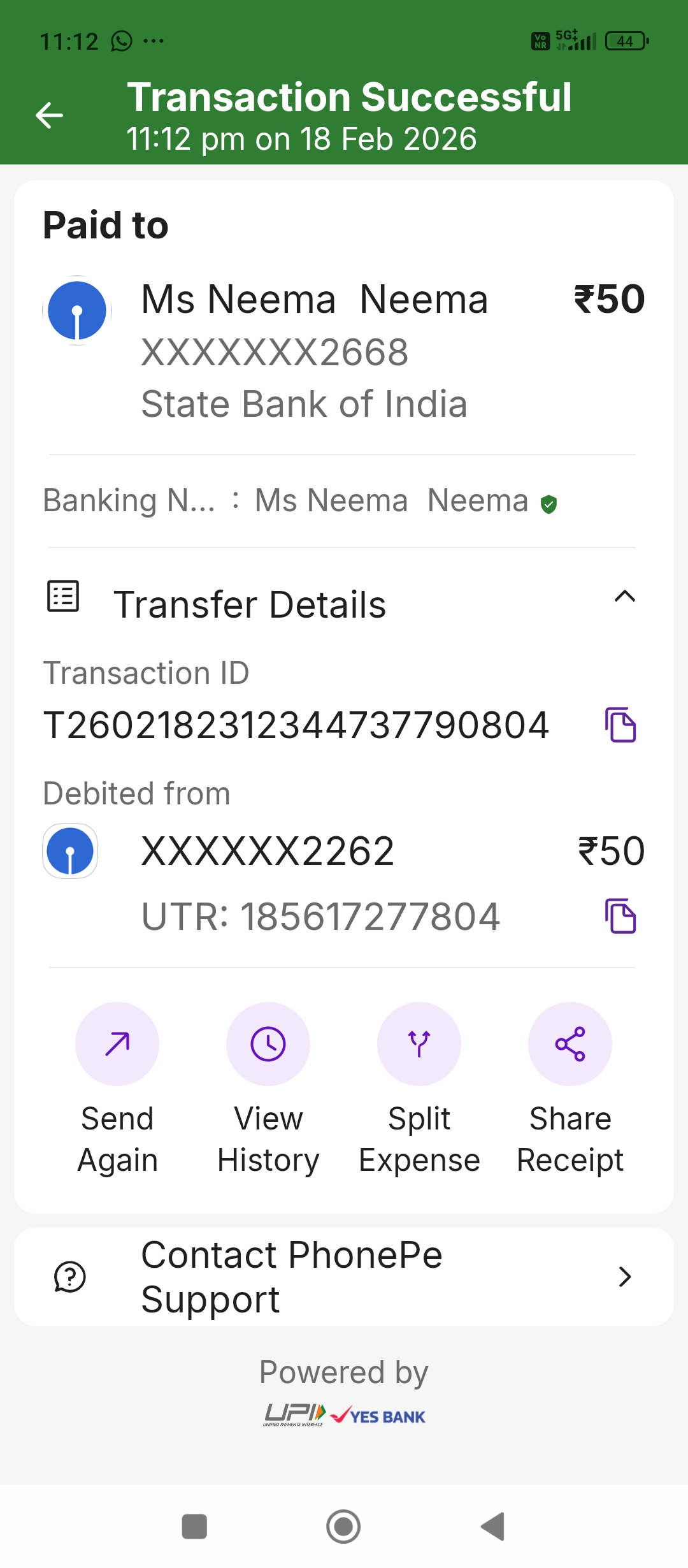Choose Split Expense
Viewport: 688px width, 1568px height.
pyautogui.click(x=419, y=1044)
